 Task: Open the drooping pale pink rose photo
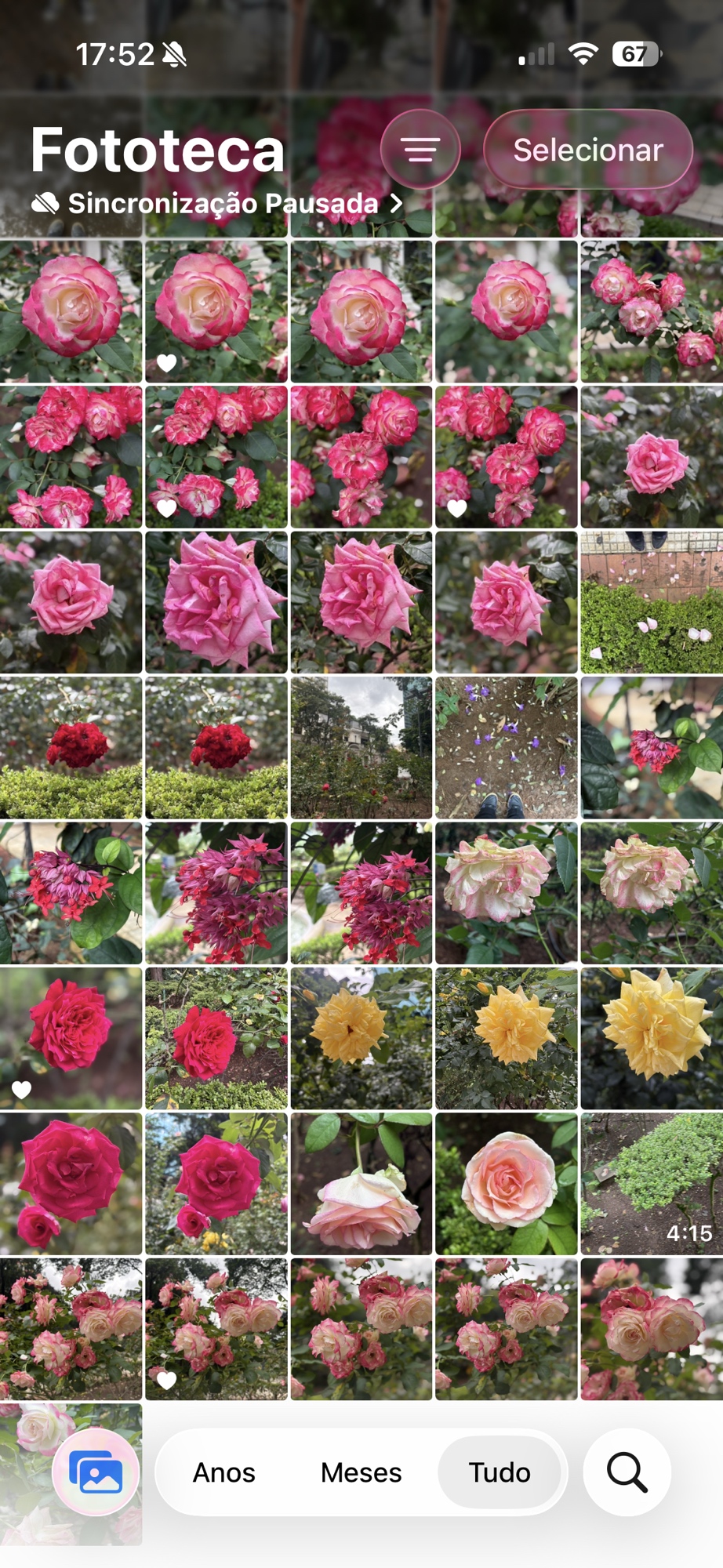click(x=361, y=1183)
